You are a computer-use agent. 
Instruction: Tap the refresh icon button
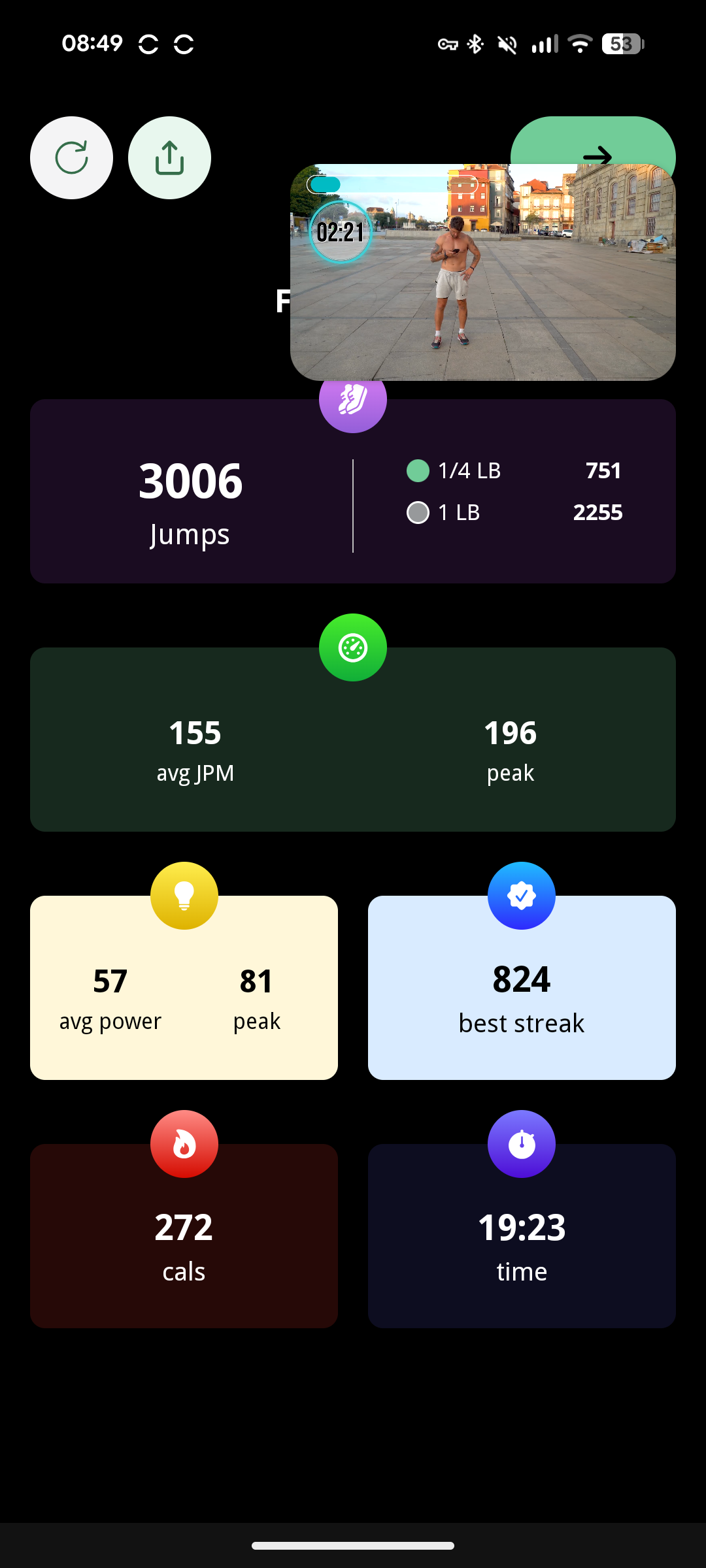pyautogui.click(x=71, y=157)
